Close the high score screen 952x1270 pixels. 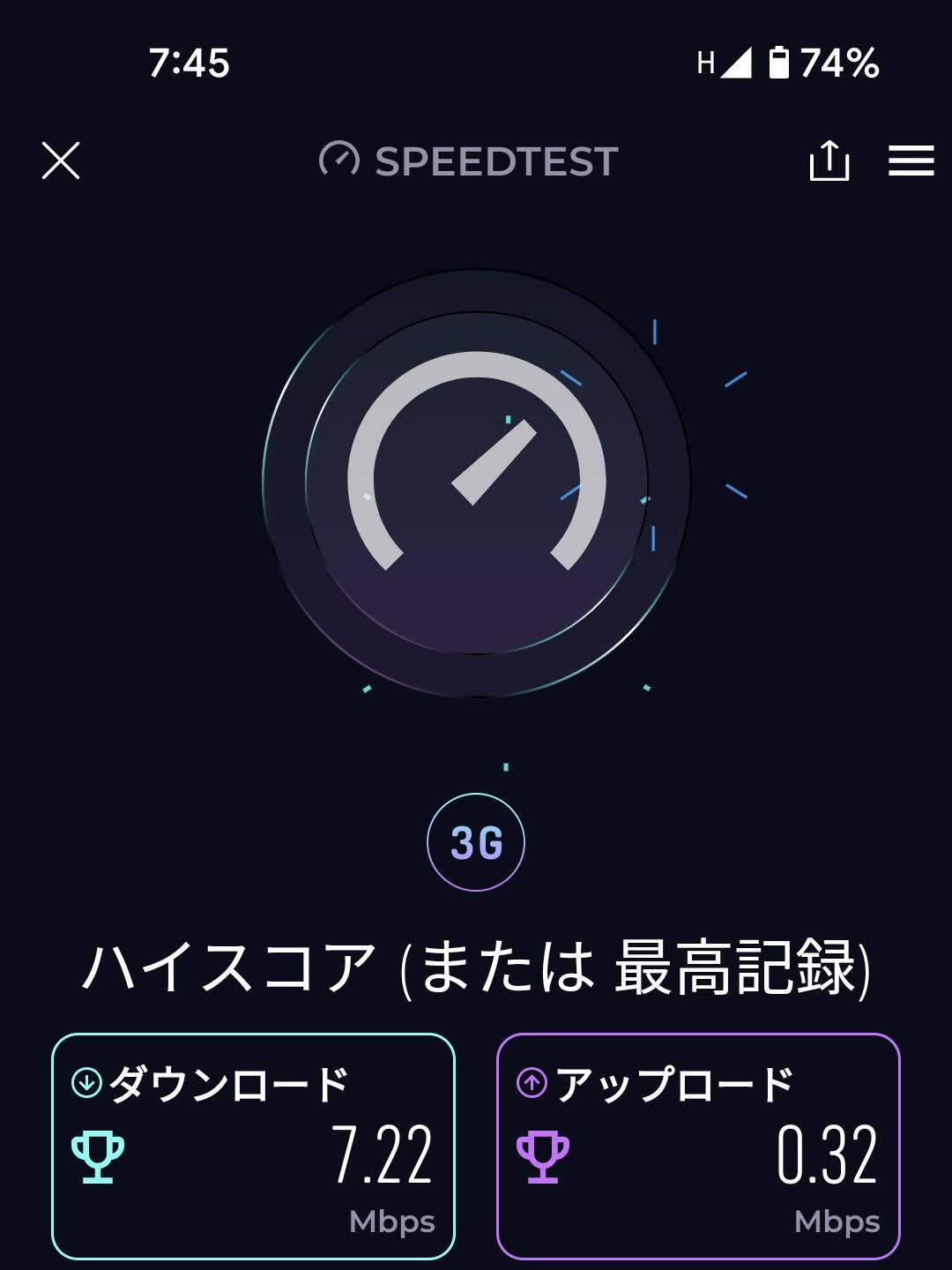[61, 161]
